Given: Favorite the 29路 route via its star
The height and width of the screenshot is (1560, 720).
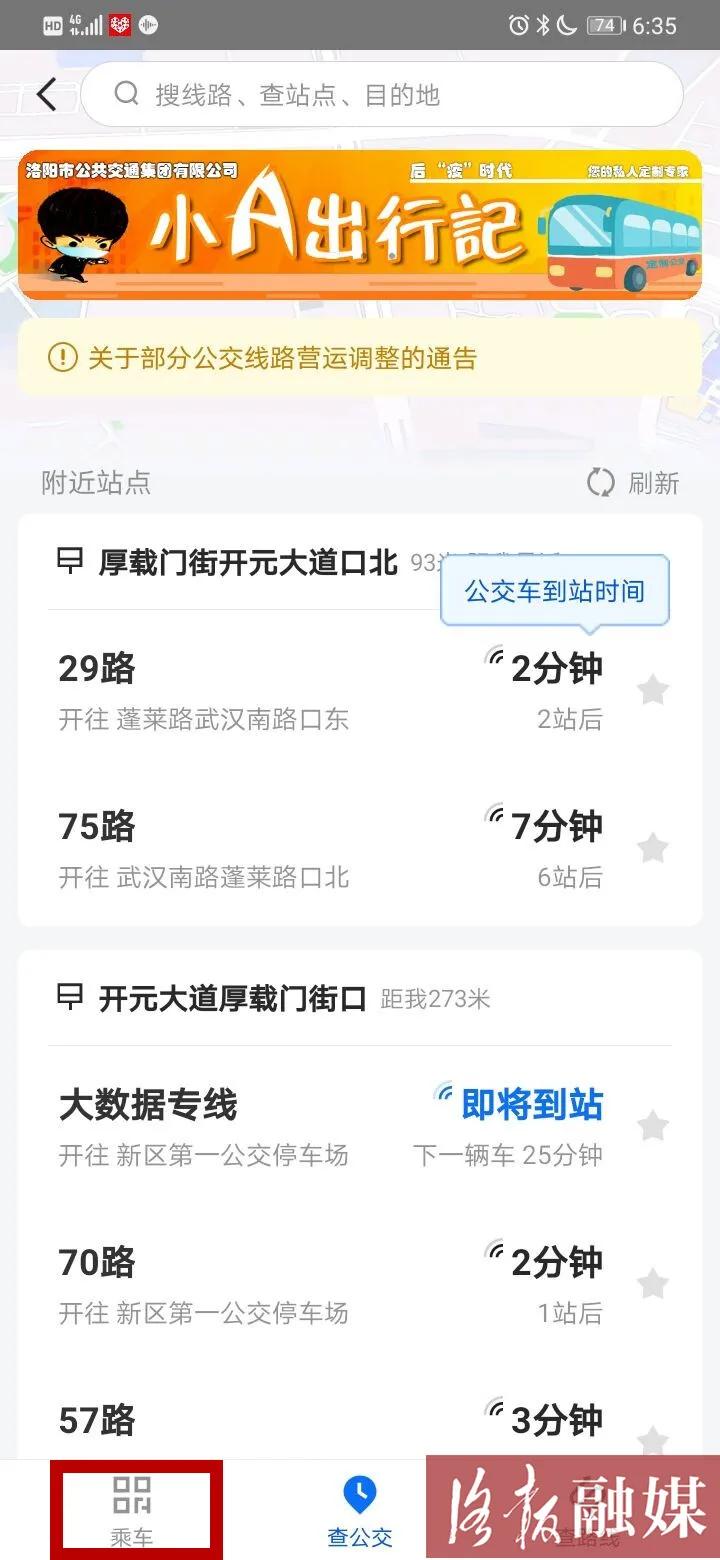Looking at the screenshot, I should pos(653,689).
